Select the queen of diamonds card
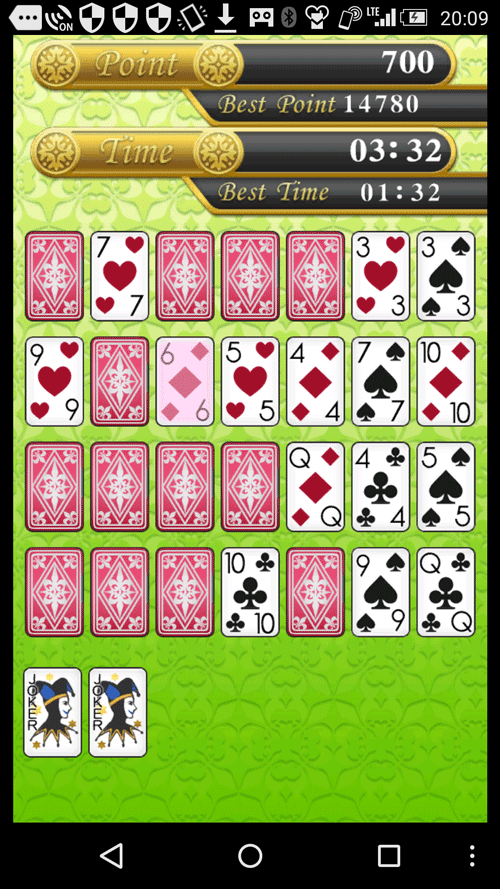Viewport: 500px width, 889px height. (315, 487)
